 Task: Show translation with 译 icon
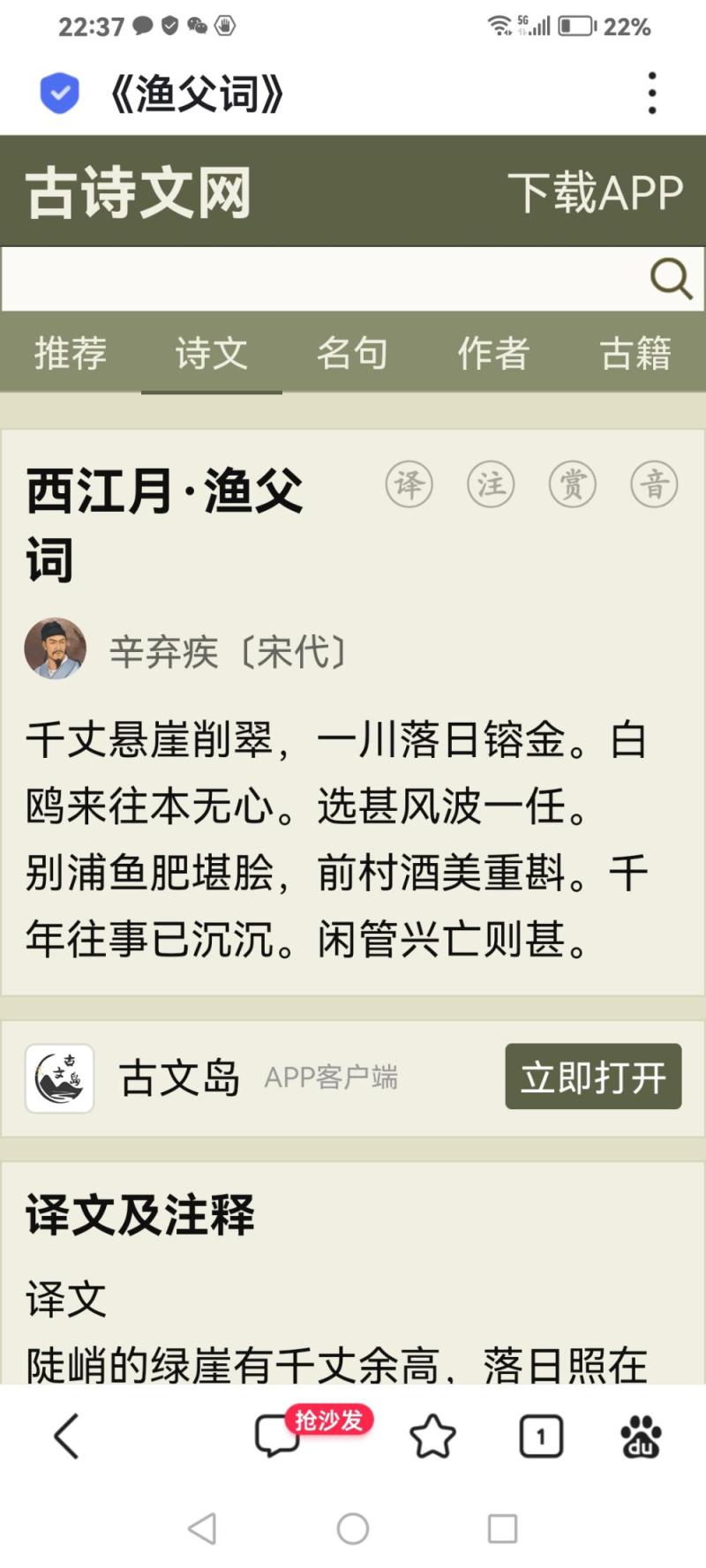(x=409, y=484)
